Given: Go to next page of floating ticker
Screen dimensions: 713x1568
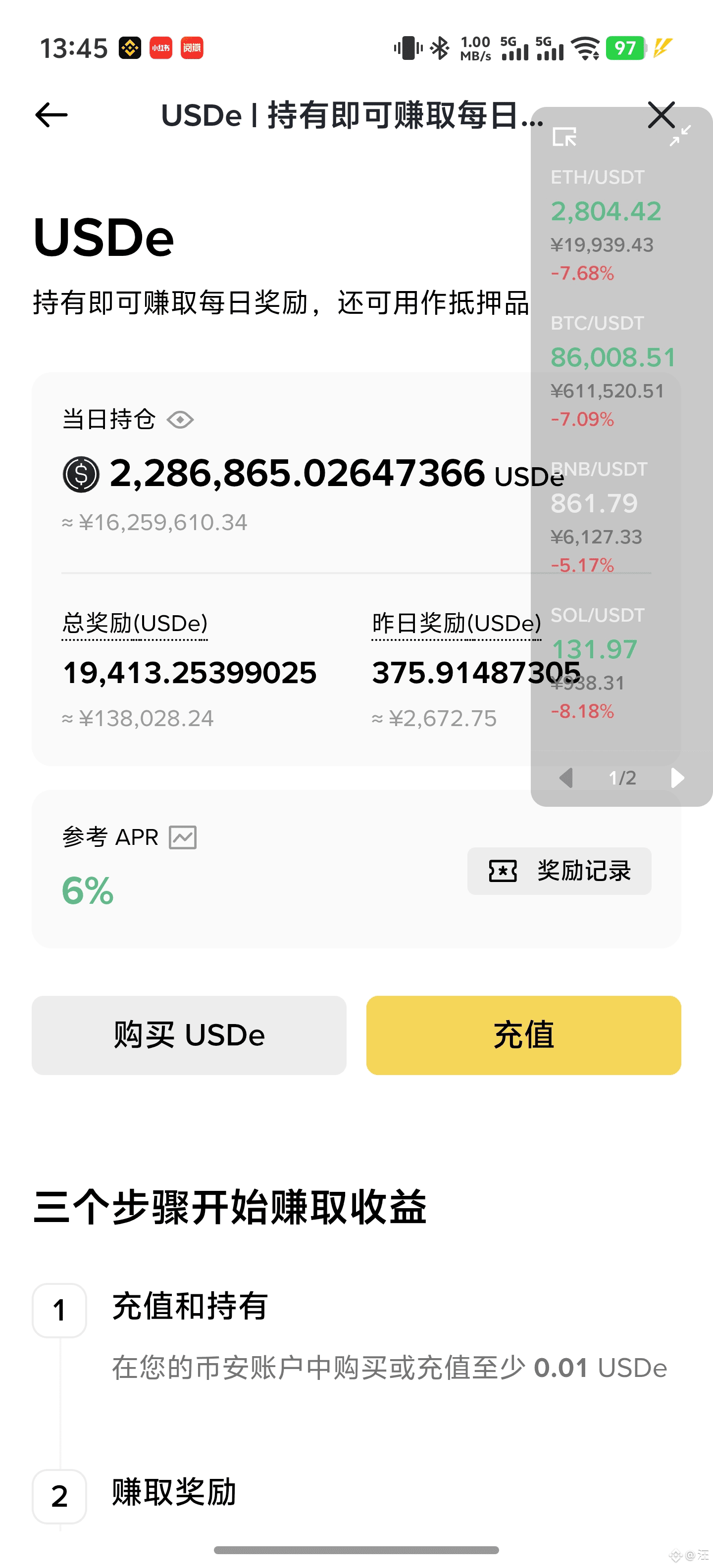Looking at the screenshot, I should click(677, 777).
